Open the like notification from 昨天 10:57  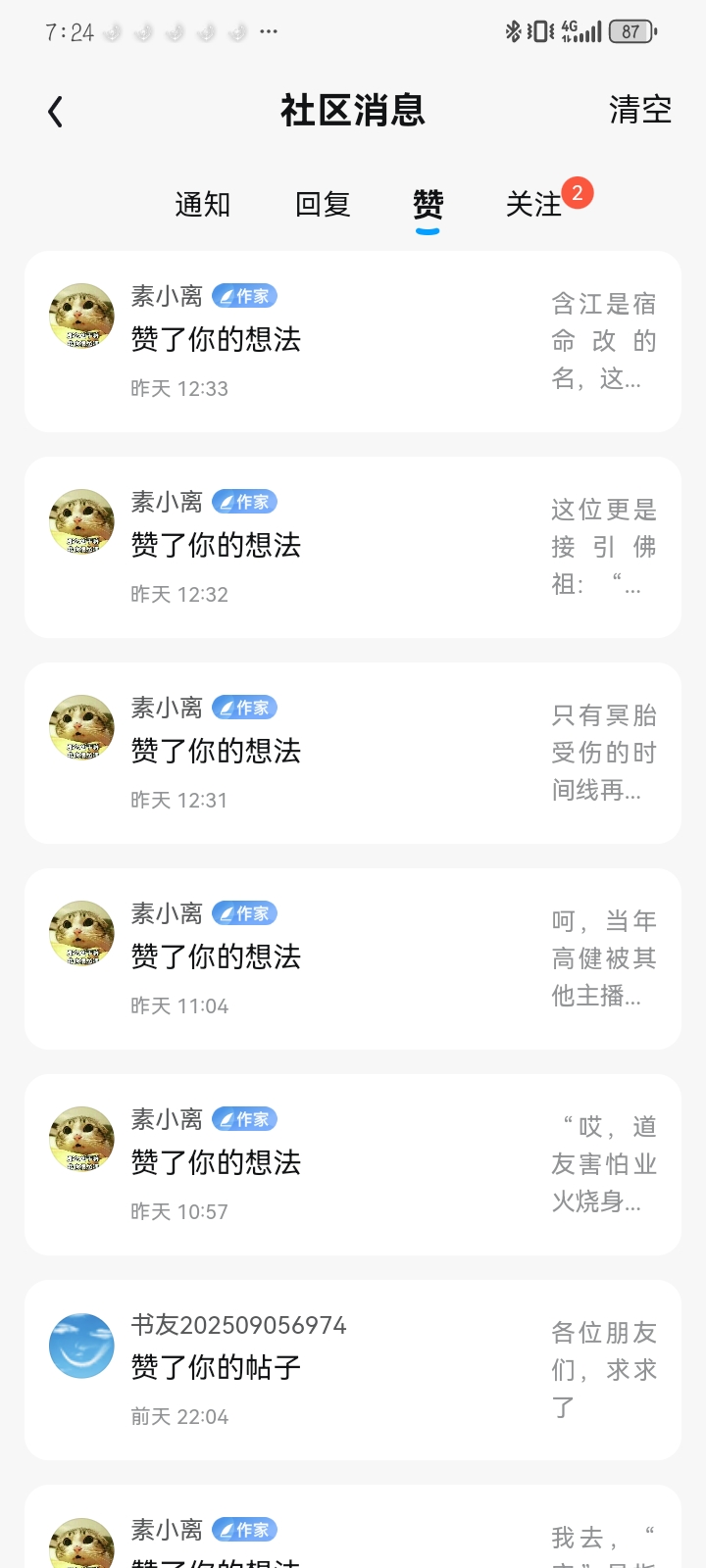(353, 1165)
